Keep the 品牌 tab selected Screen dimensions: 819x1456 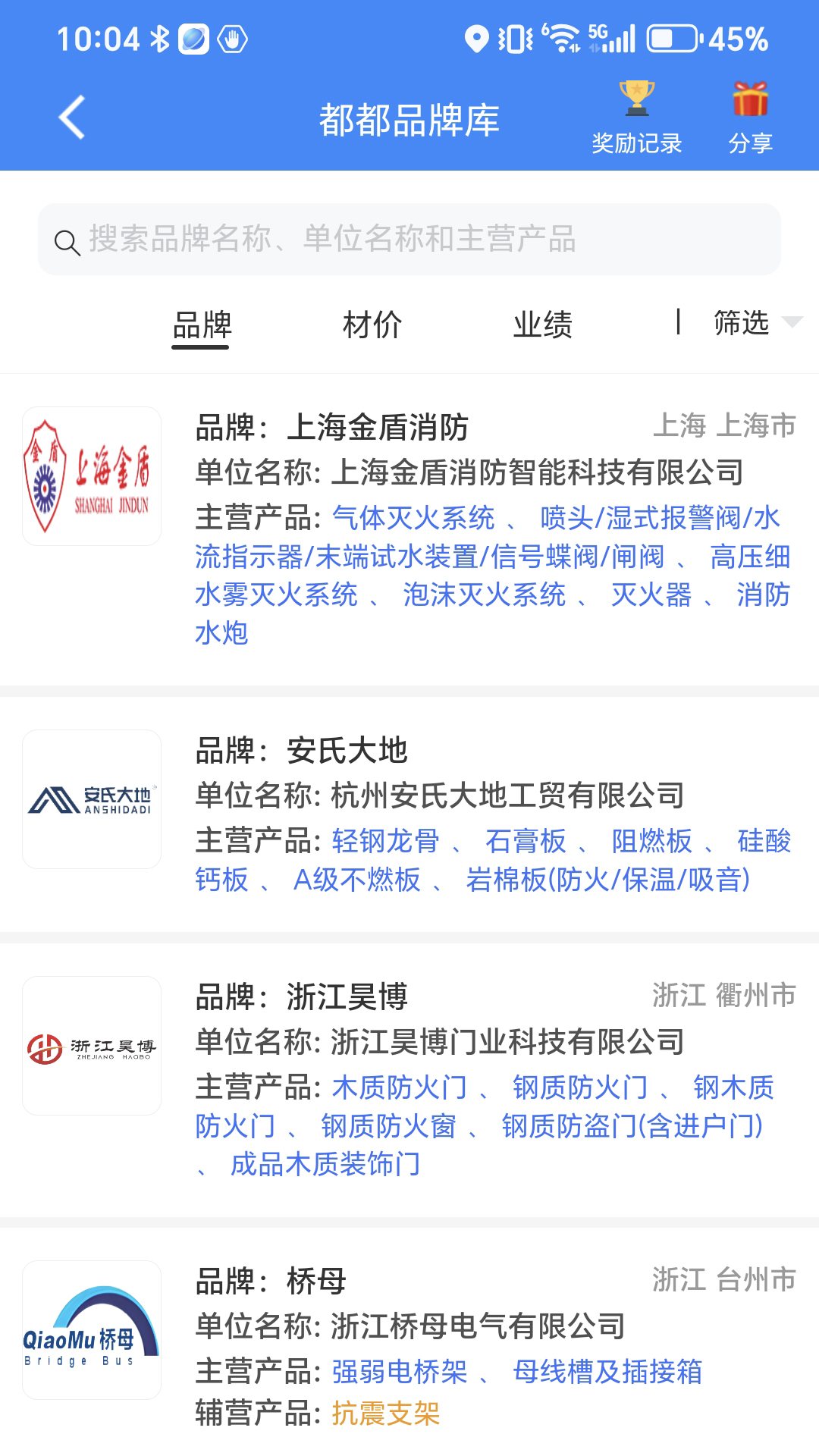(x=201, y=325)
